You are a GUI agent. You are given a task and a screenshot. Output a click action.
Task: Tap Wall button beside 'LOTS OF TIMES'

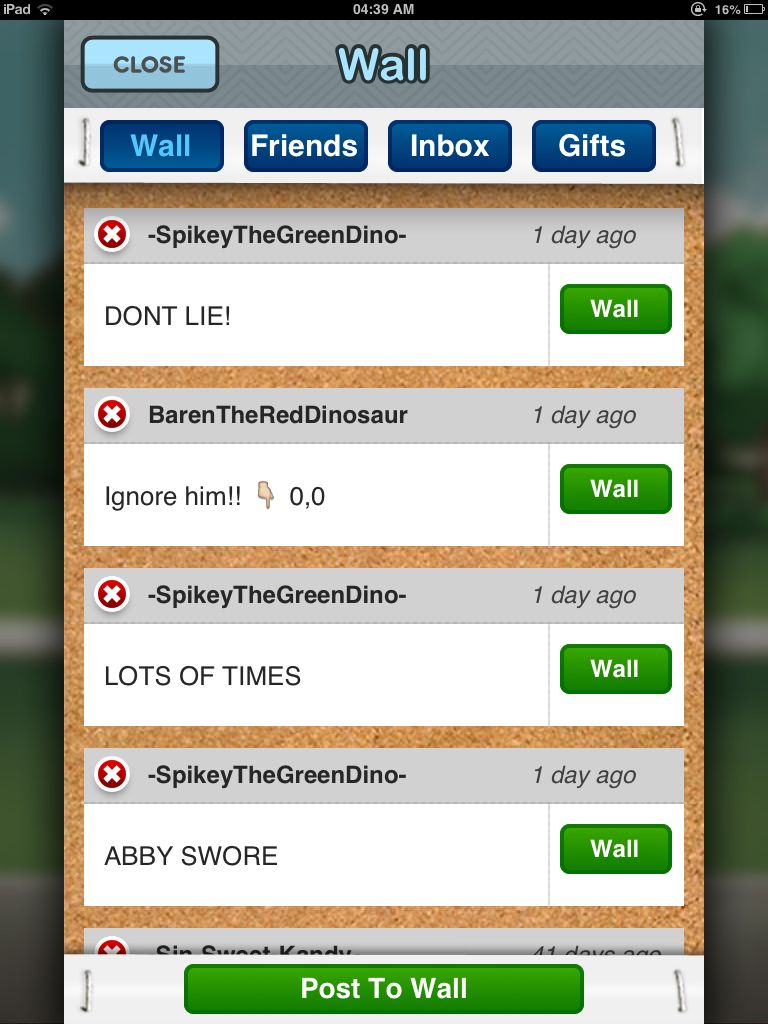[x=615, y=669]
